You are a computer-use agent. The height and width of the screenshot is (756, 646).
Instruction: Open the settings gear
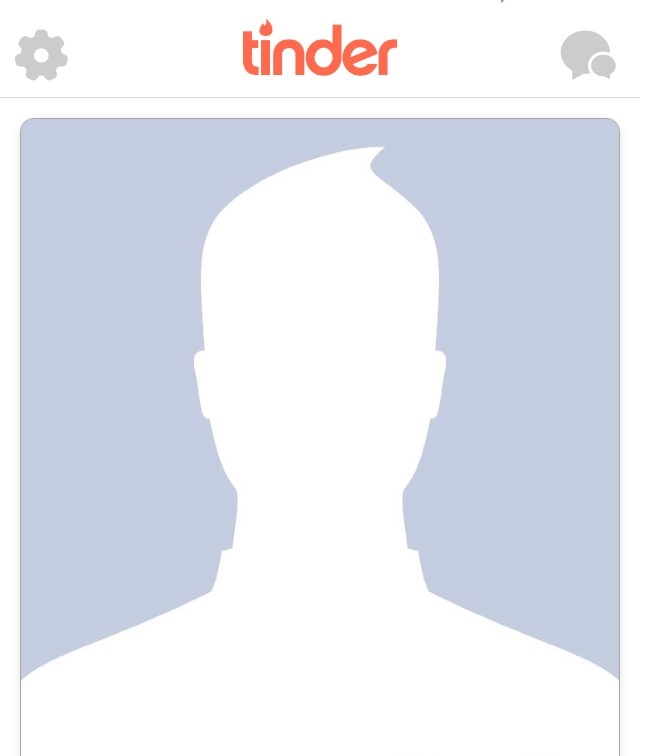pos(41,55)
